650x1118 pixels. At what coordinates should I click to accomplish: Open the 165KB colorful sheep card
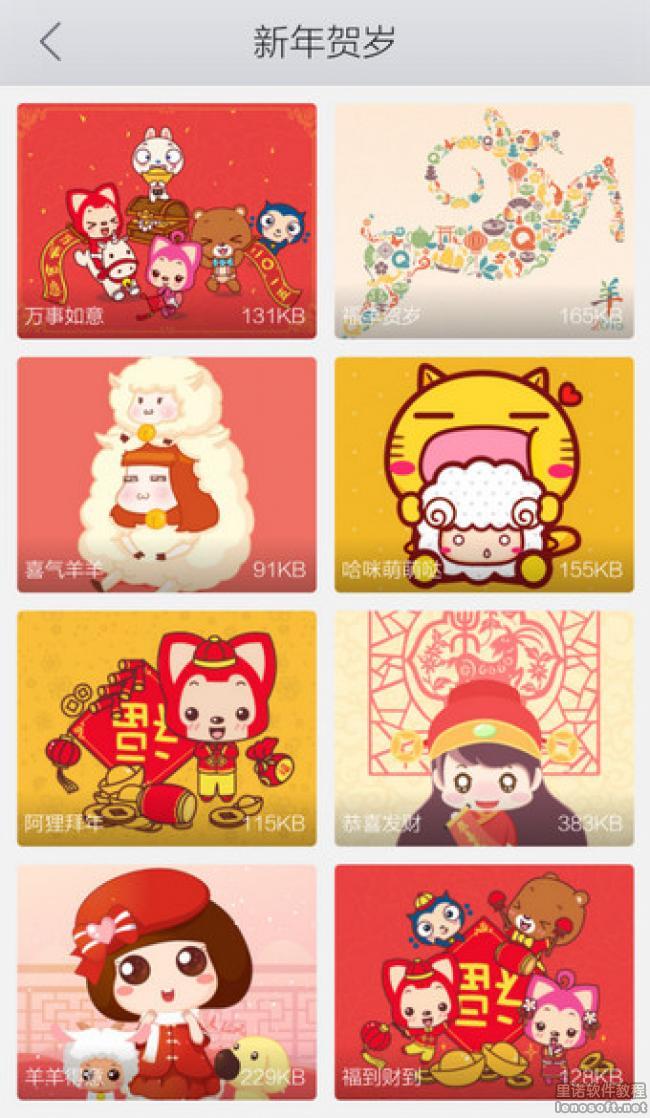pyautogui.click(x=484, y=221)
